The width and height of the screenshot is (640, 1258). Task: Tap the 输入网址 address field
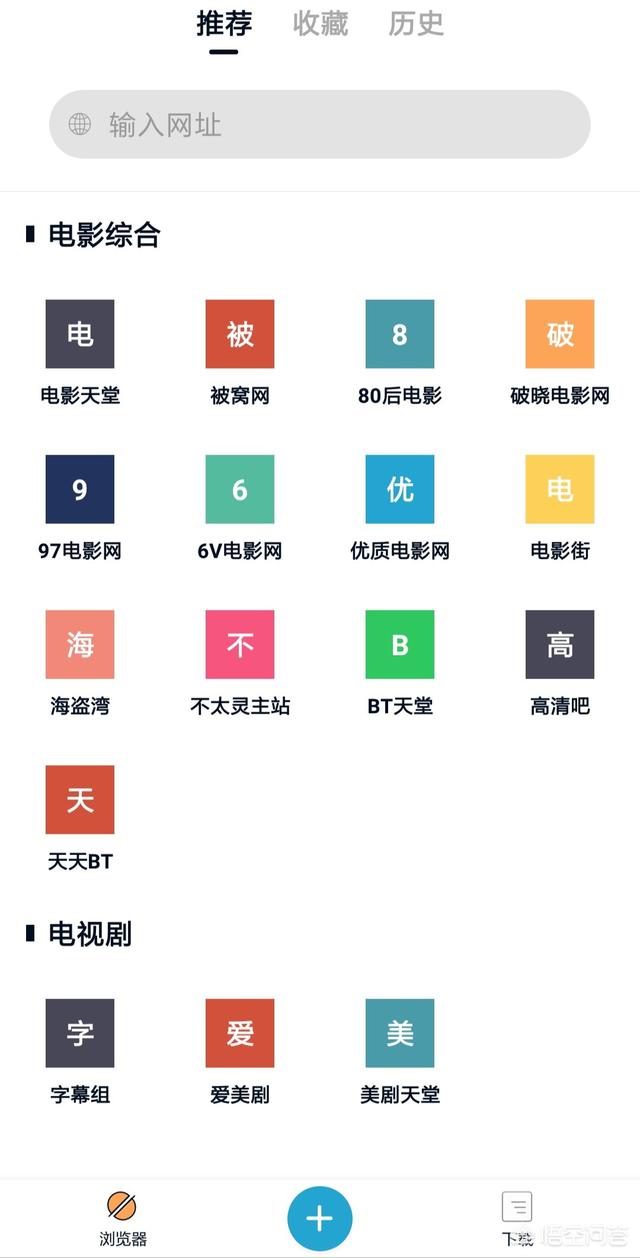tap(320, 124)
